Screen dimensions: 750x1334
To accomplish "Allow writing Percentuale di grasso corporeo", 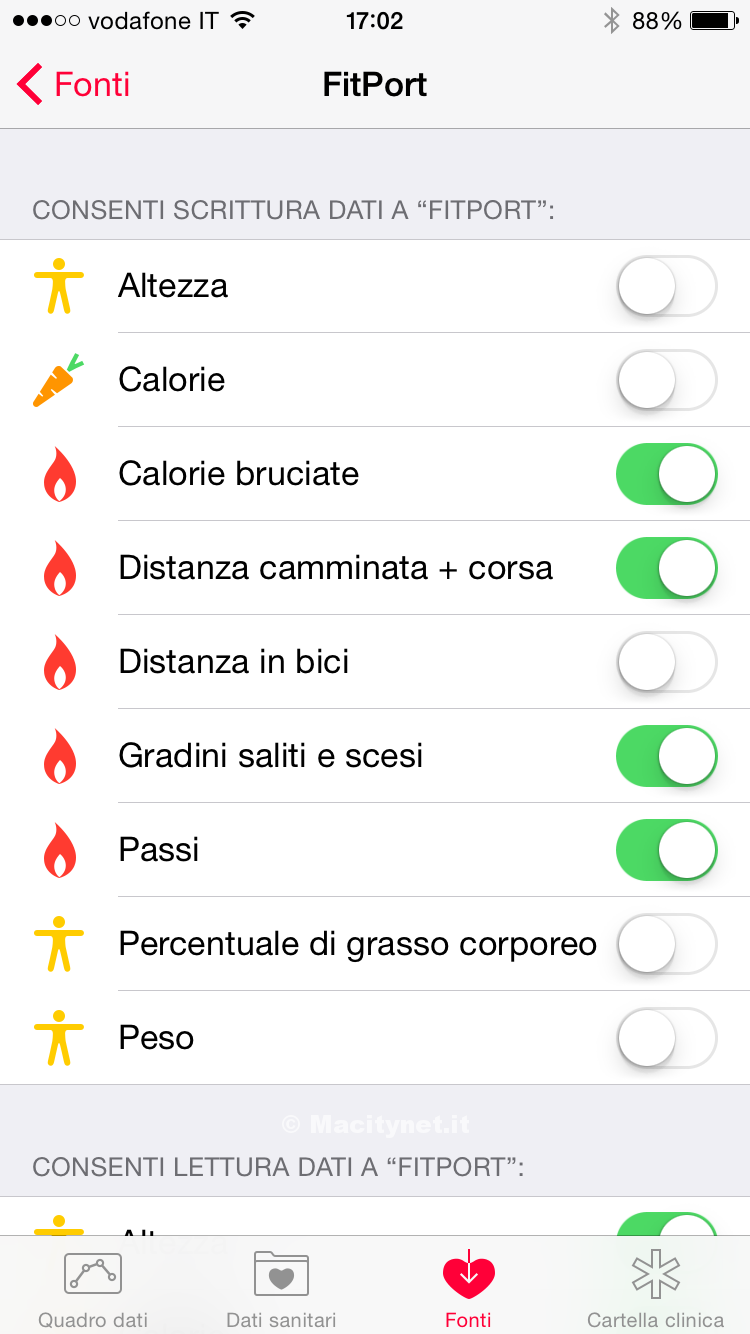I will 666,944.
